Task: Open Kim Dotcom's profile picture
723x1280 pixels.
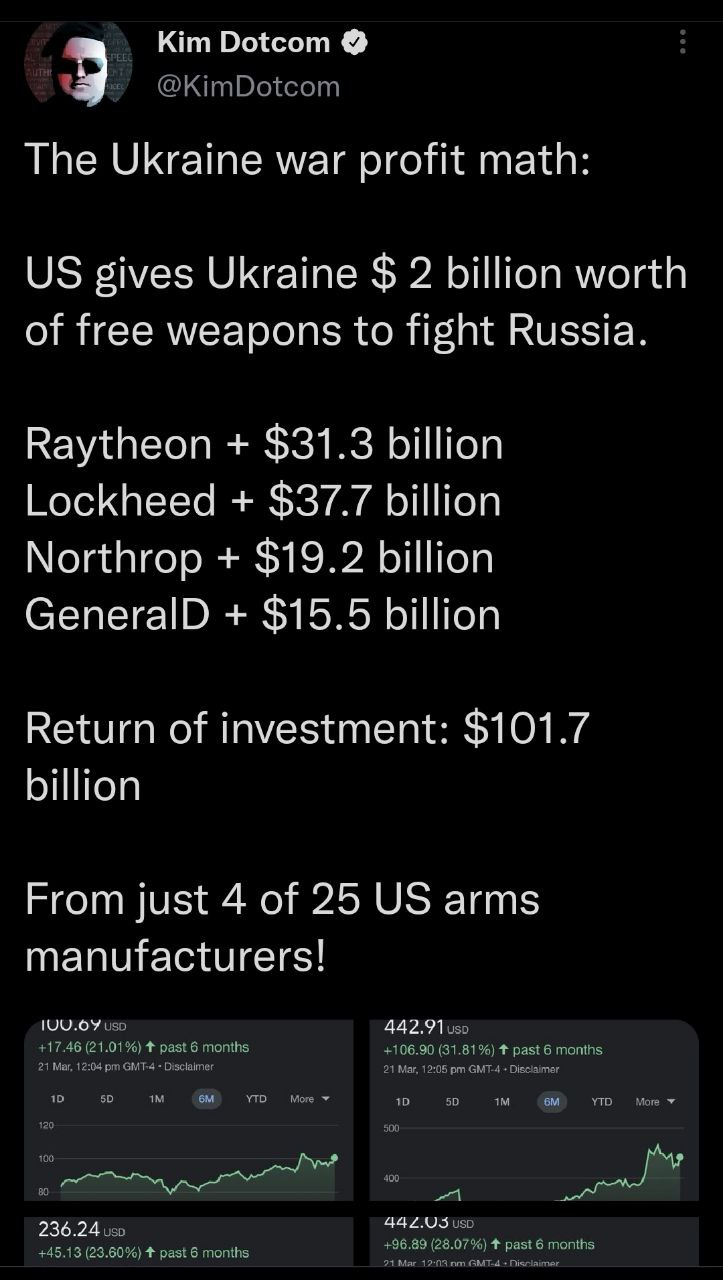Action: [x=78, y=64]
